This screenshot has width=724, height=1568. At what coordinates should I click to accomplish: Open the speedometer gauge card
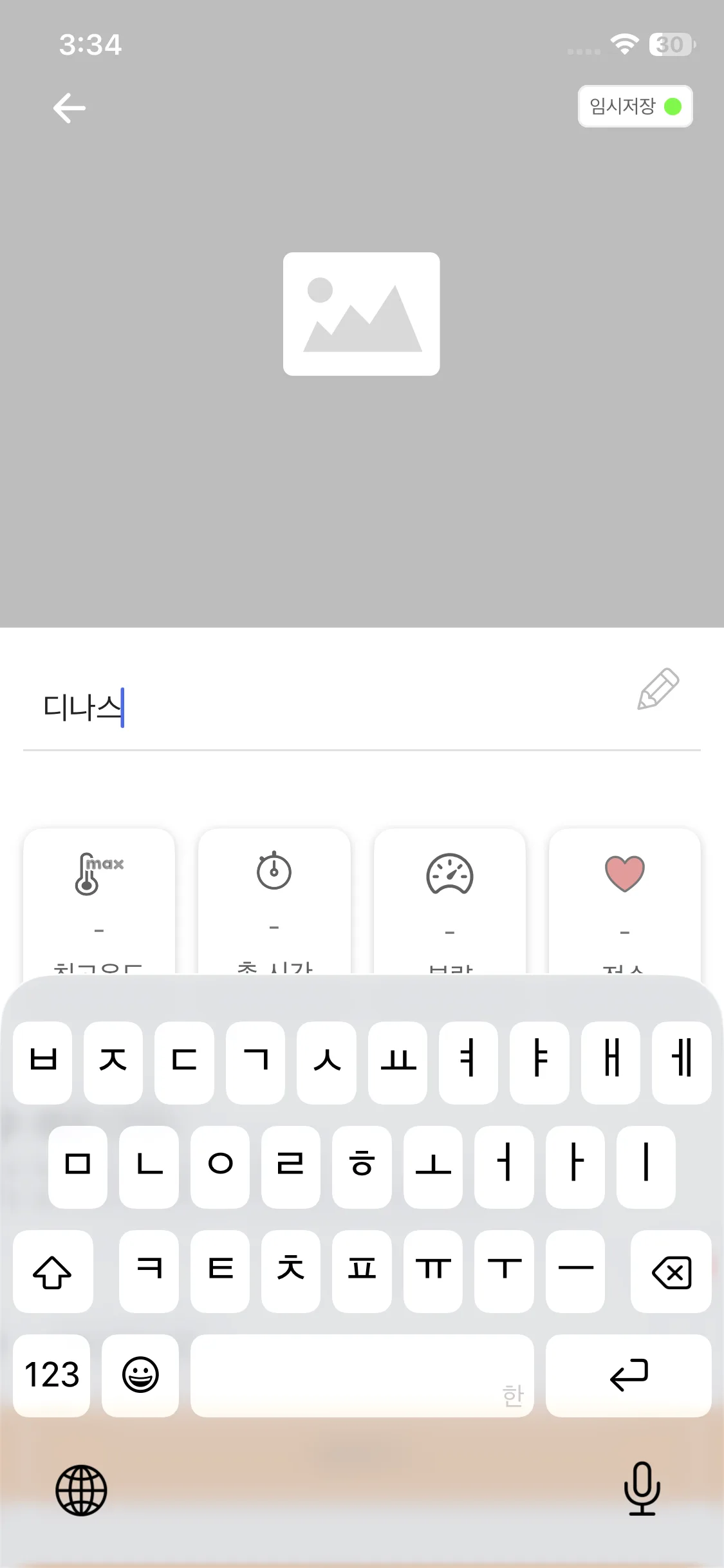point(450,901)
